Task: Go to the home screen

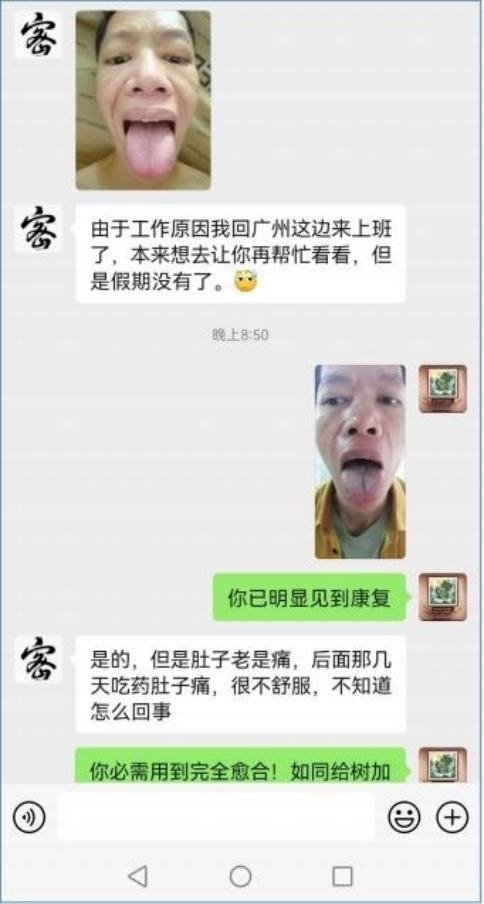Action: pos(240,876)
